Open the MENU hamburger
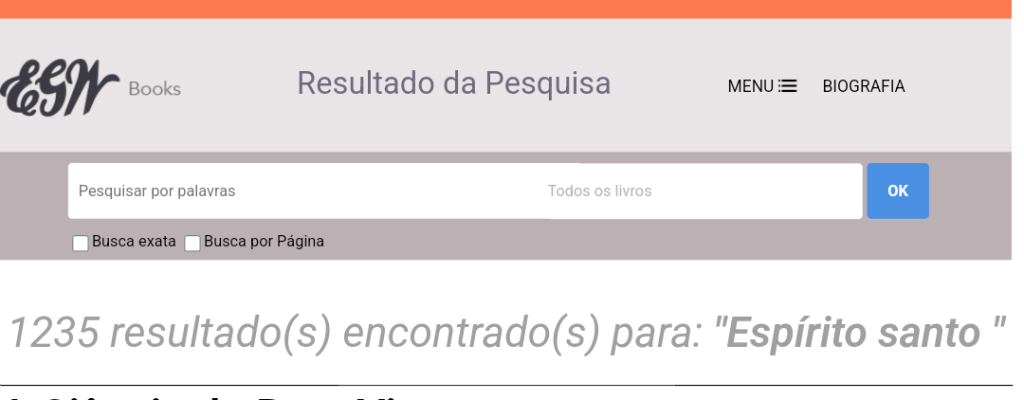Screen dimensions: 1024x400 762,87
